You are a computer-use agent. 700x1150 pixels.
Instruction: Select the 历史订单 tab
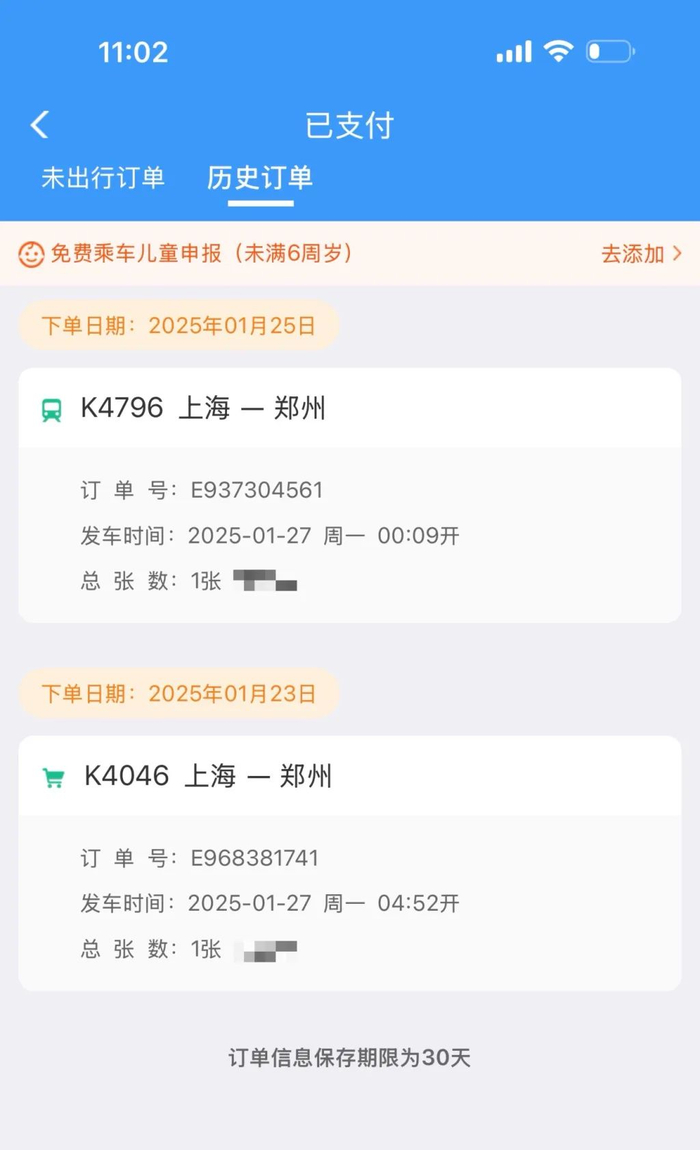click(260, 178)
